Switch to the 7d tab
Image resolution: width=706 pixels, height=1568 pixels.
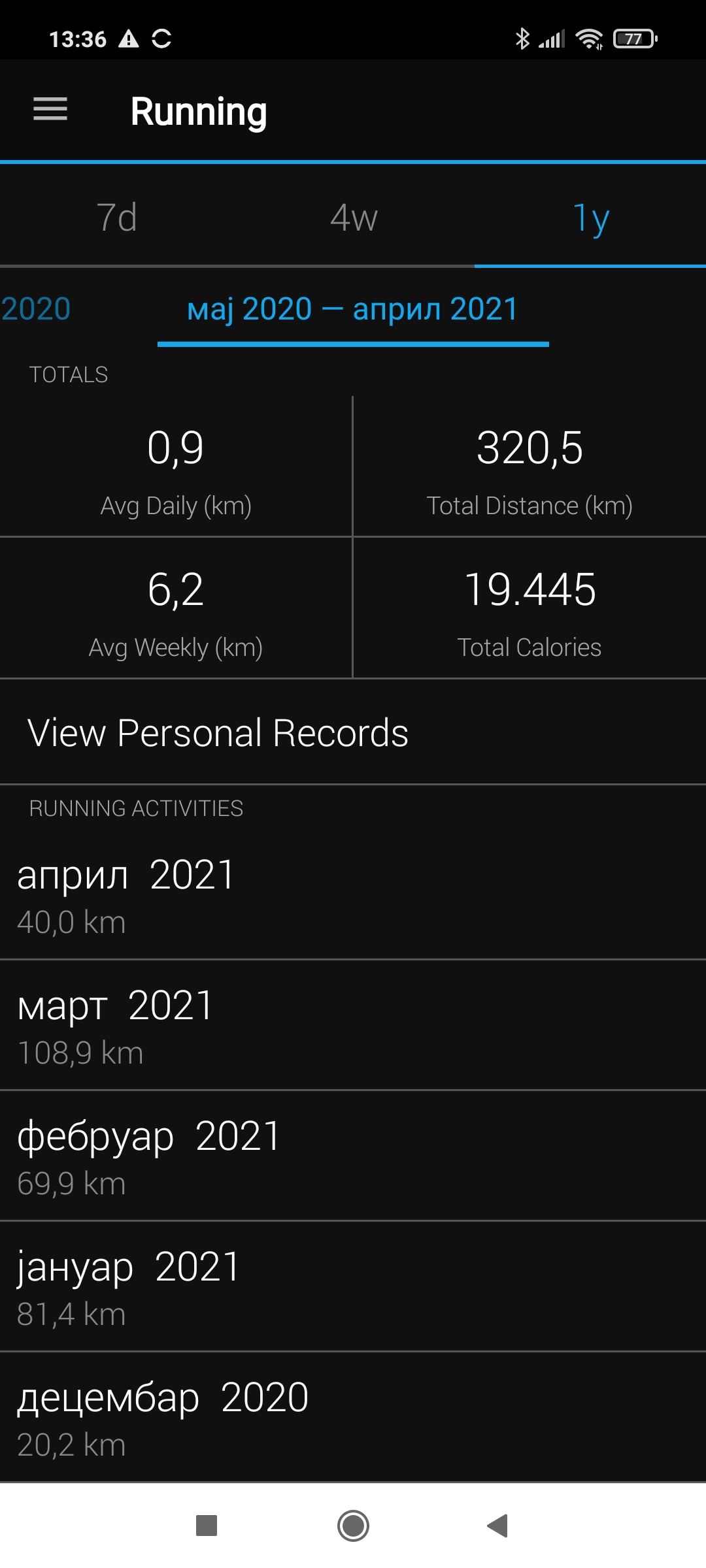(118, 218)
